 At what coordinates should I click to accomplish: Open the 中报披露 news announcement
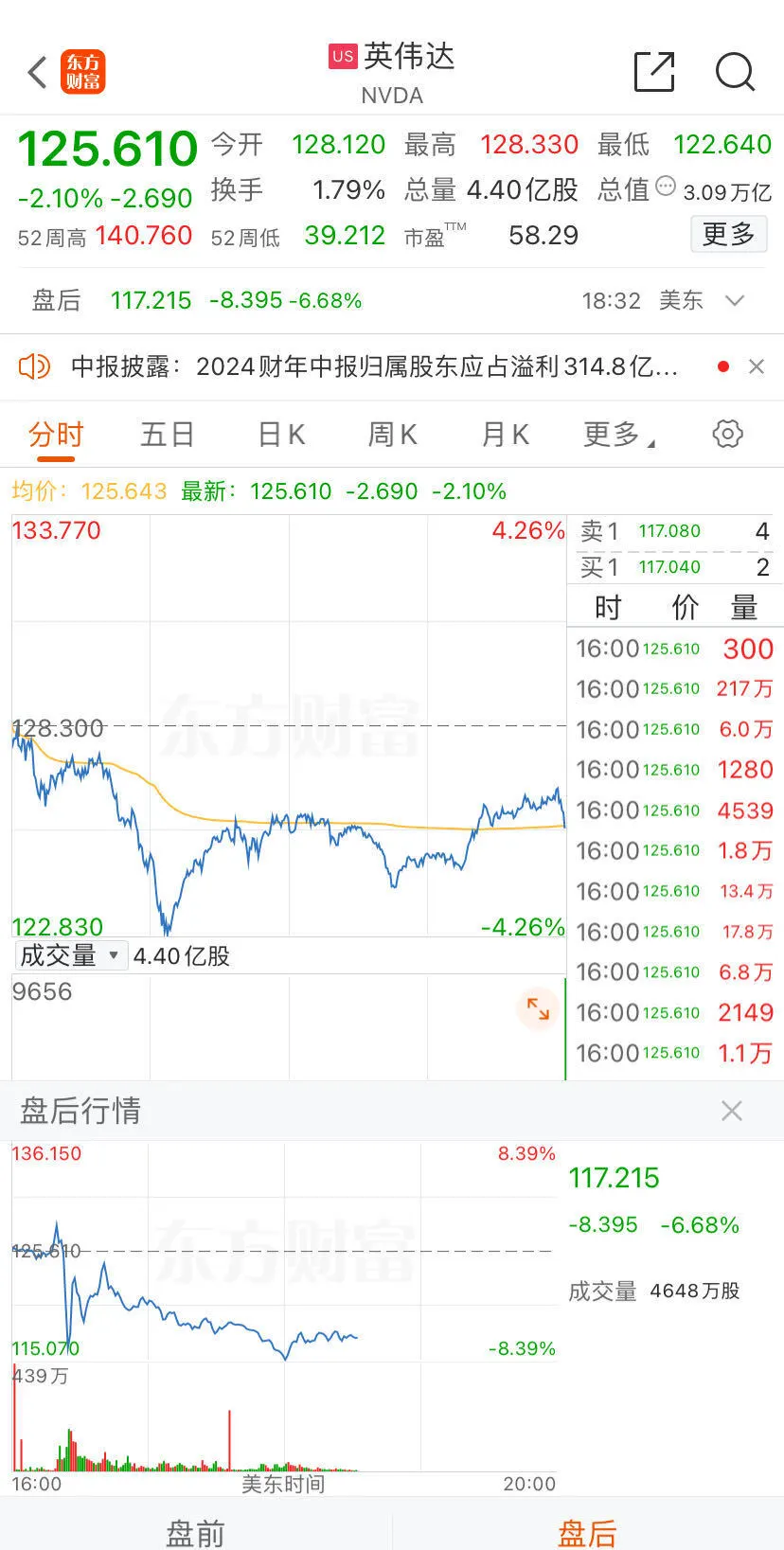point(374,366)
